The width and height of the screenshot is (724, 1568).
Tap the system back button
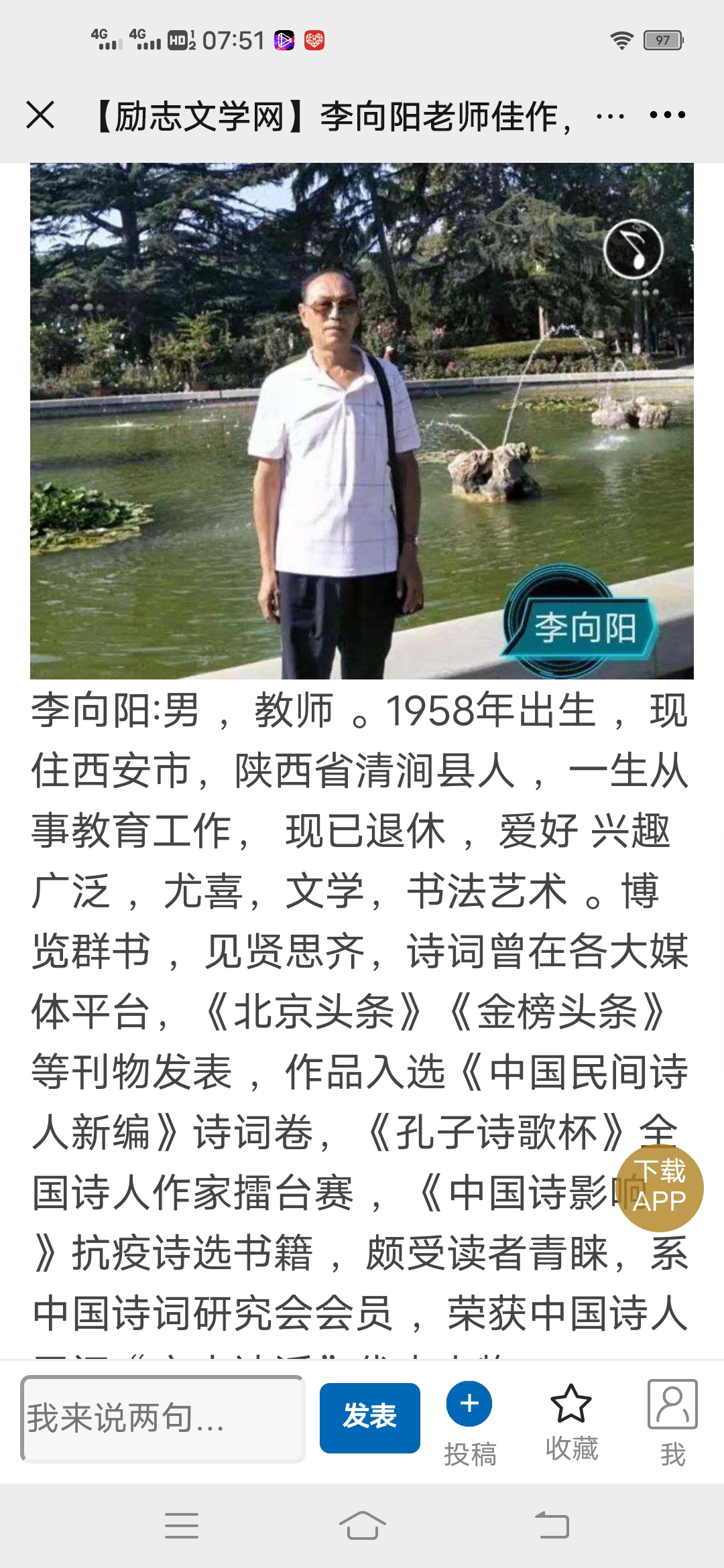click(x=552, y=1526)
